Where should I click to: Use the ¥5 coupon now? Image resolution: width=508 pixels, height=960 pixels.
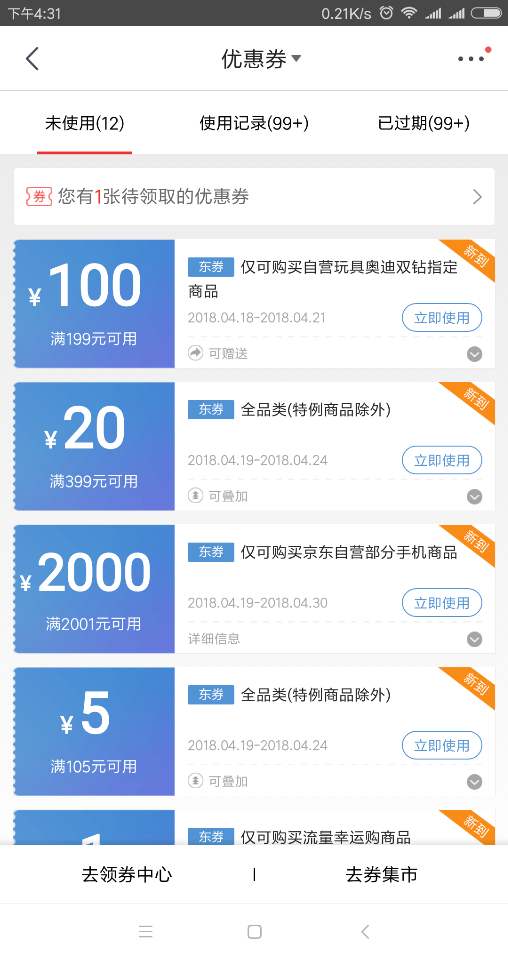tap(442, 746)
